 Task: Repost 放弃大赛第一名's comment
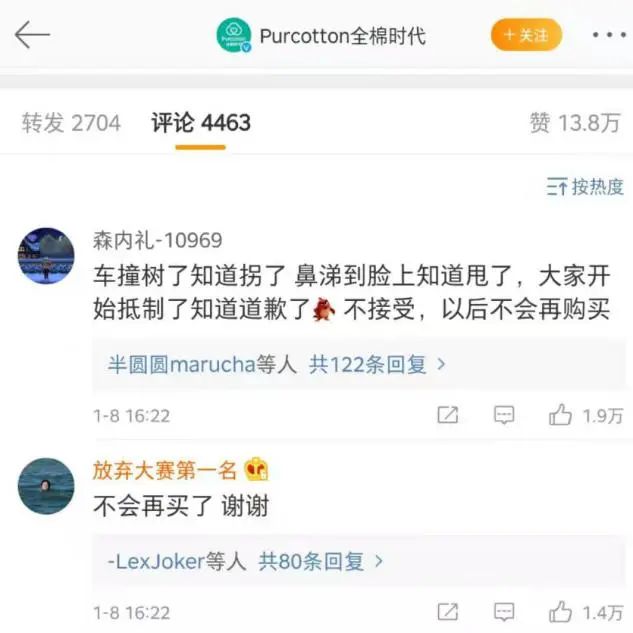click(448, 611)
